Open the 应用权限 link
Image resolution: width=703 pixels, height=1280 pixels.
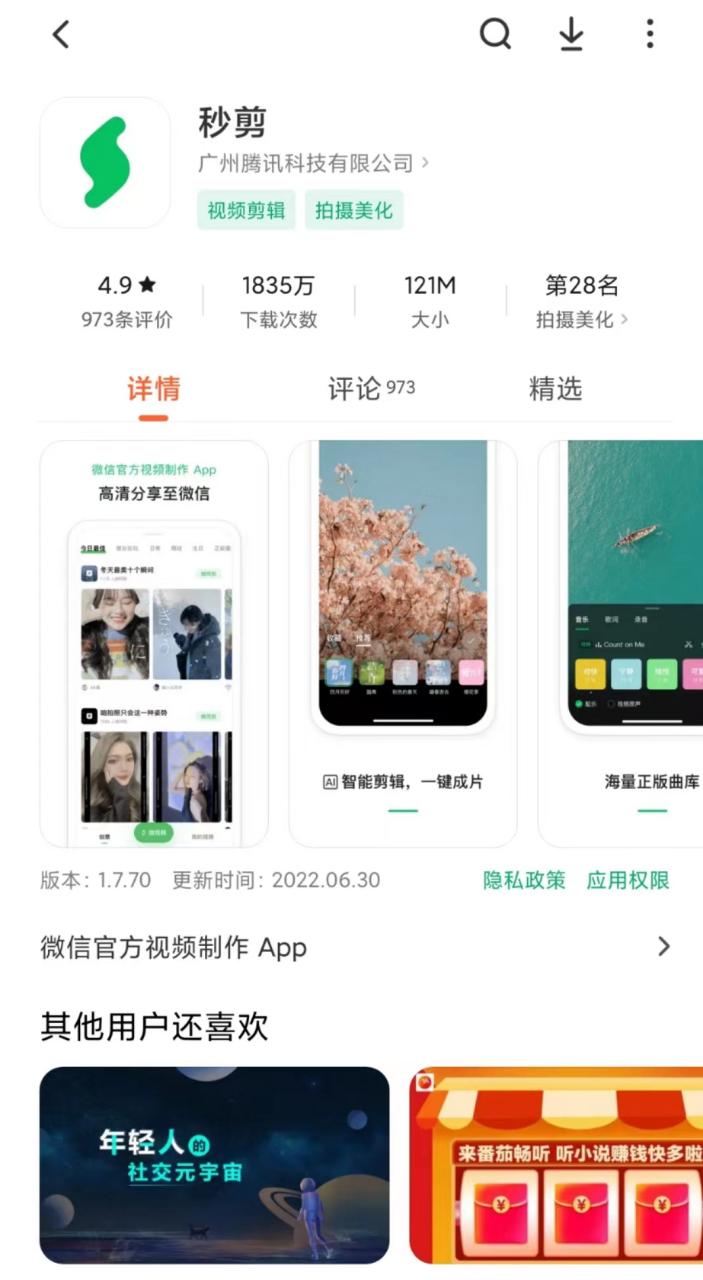click(628, 880)
